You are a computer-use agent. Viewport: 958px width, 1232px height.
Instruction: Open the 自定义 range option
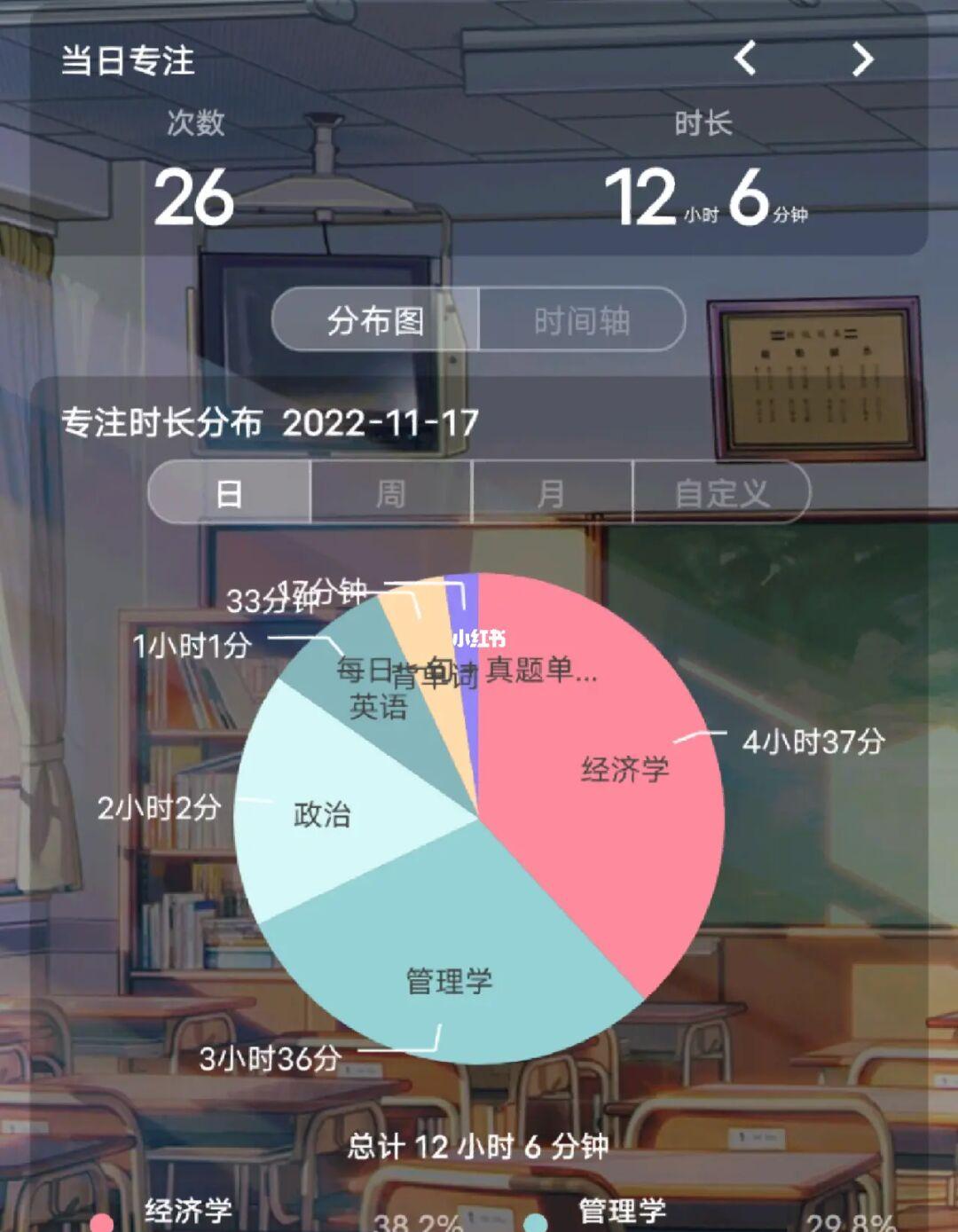pyautogui.click(x=721, y=492)
